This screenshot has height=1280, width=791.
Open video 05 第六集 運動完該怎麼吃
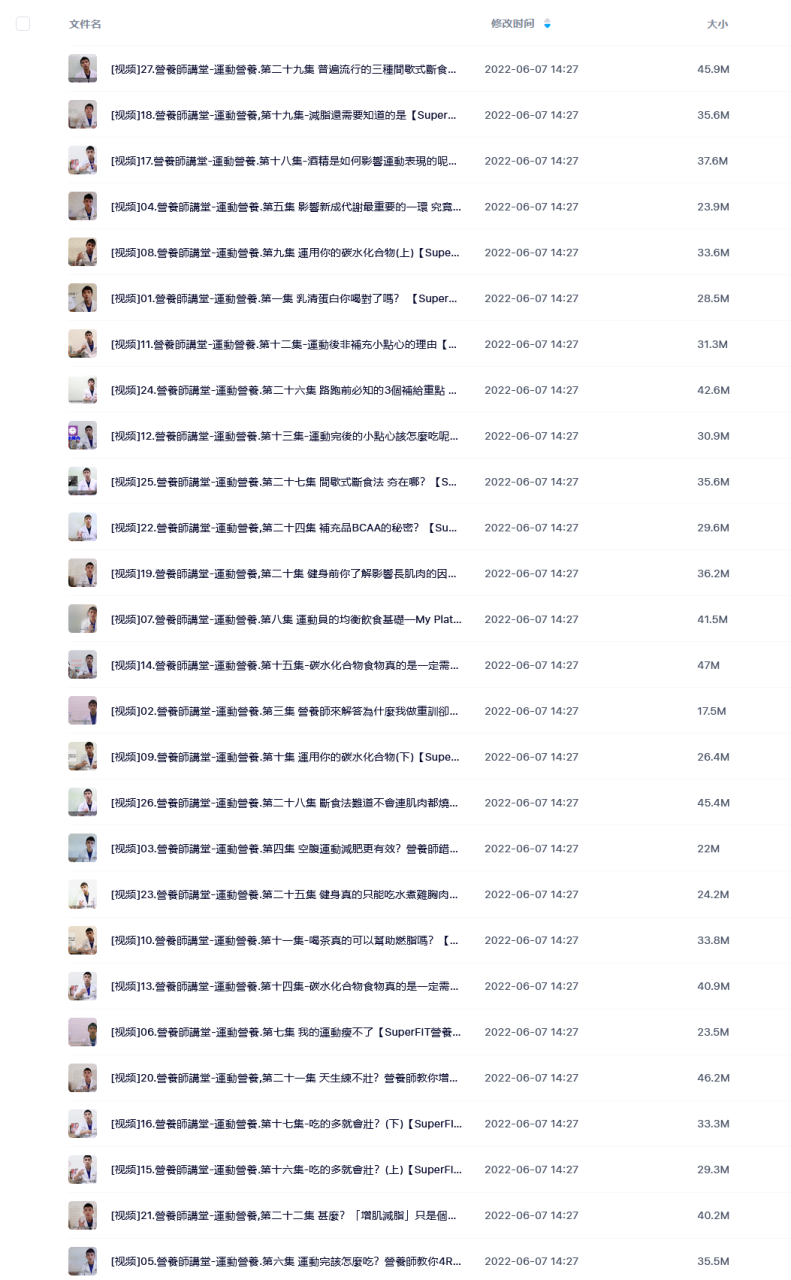[x=284, y=1261]
